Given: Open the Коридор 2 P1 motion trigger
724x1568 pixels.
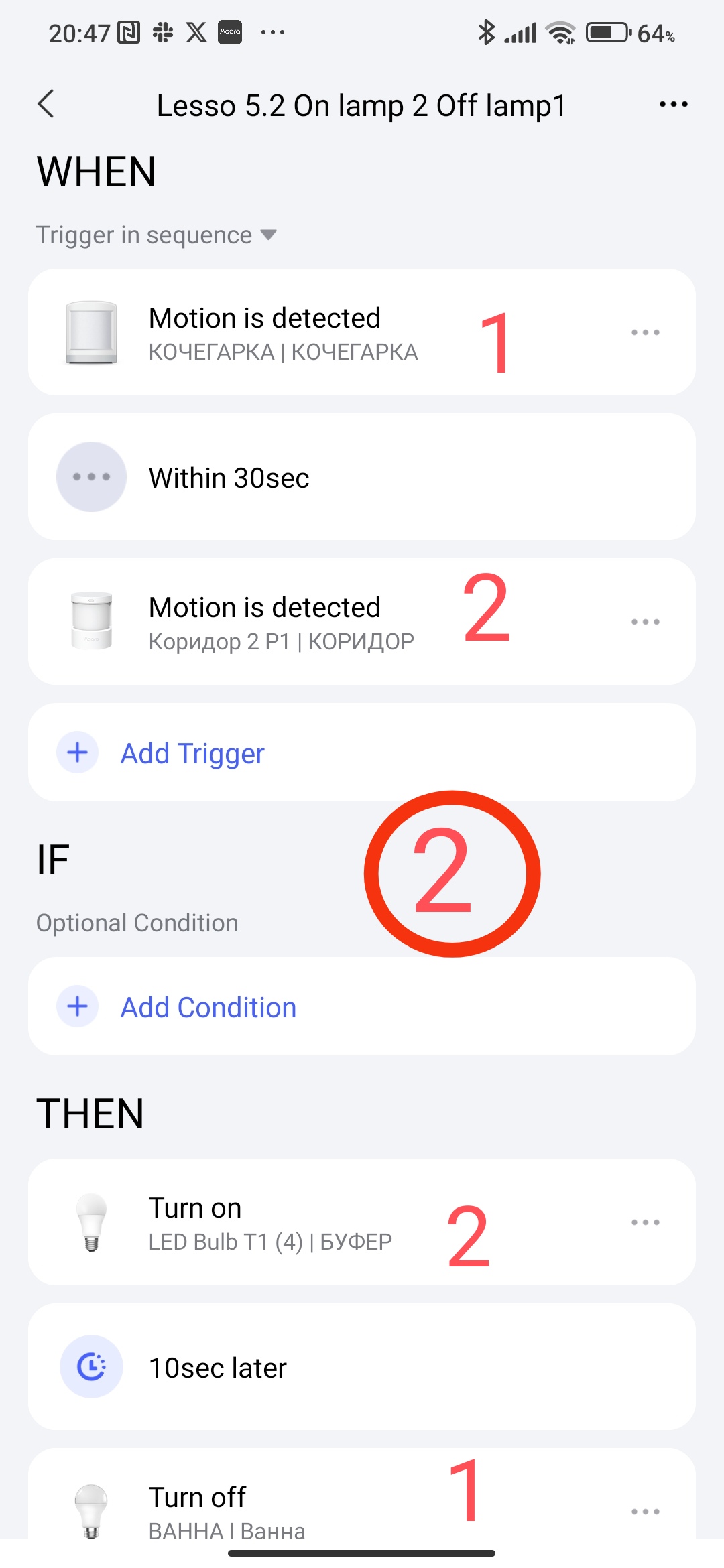Looking at the screenshot, I should point(282,622).
